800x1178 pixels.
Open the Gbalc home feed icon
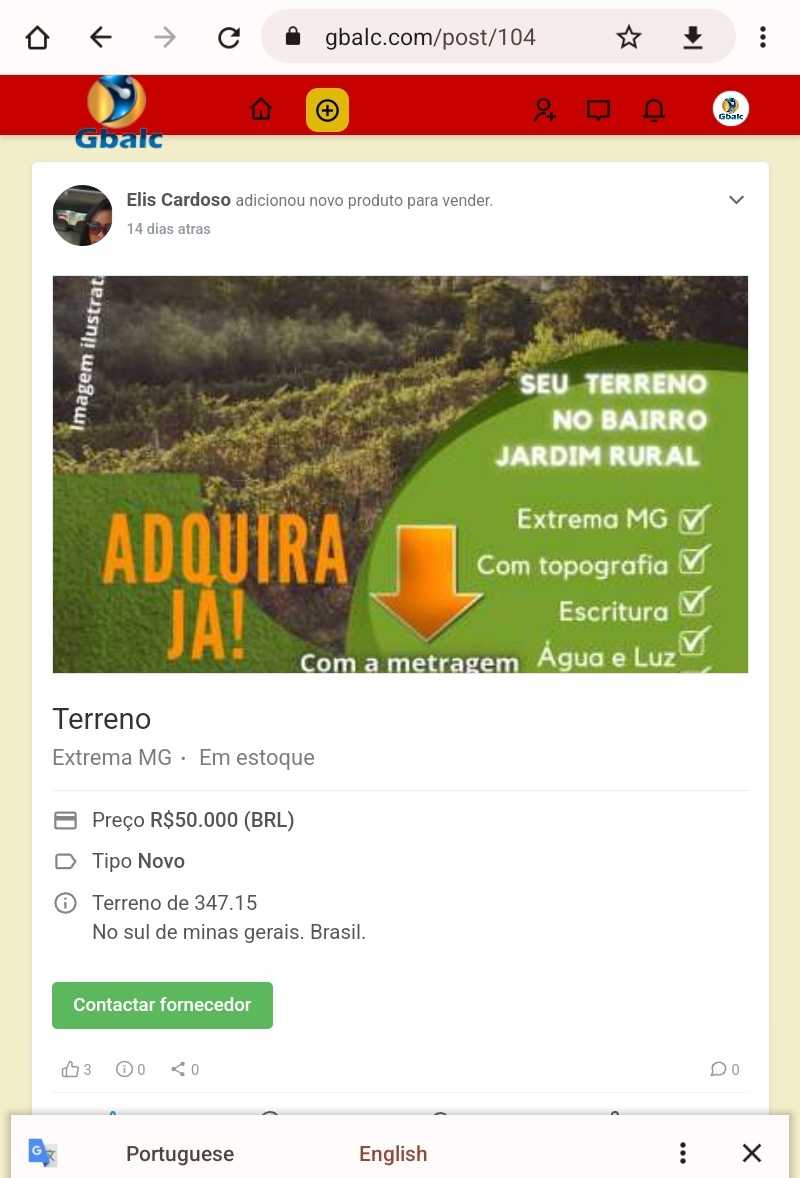[261, 110]
